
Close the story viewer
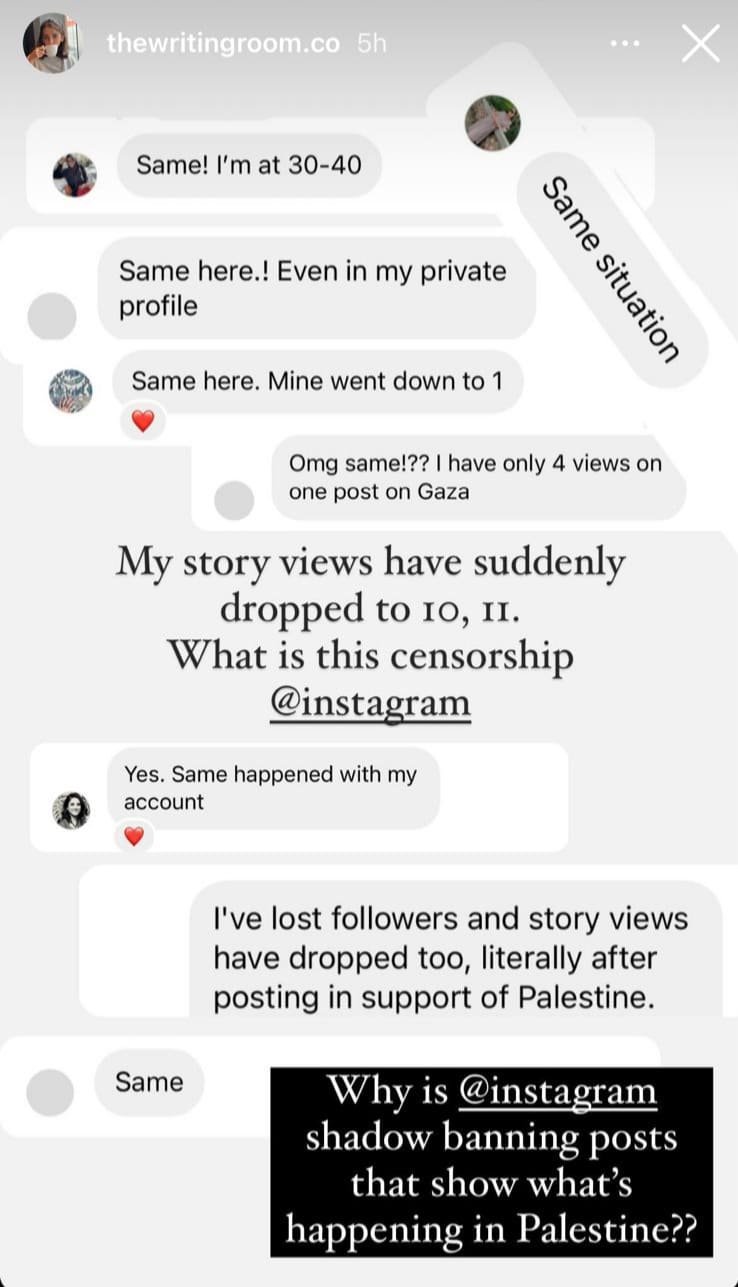(699, 44)
